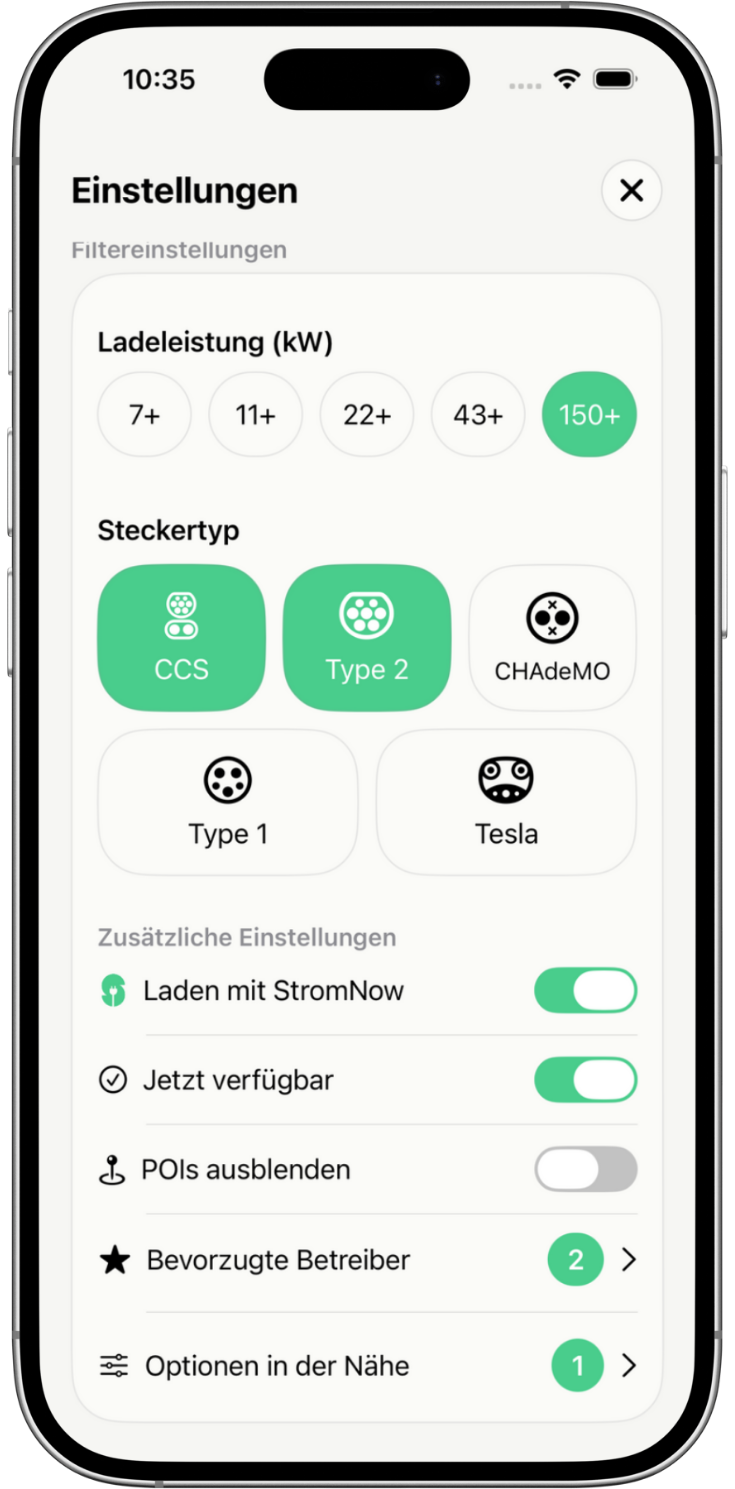The width and height of the screenshot is (735, 1489).
Task: Click the chevron next to Bevorzugte Betreiber
Action: (630, 1260)
